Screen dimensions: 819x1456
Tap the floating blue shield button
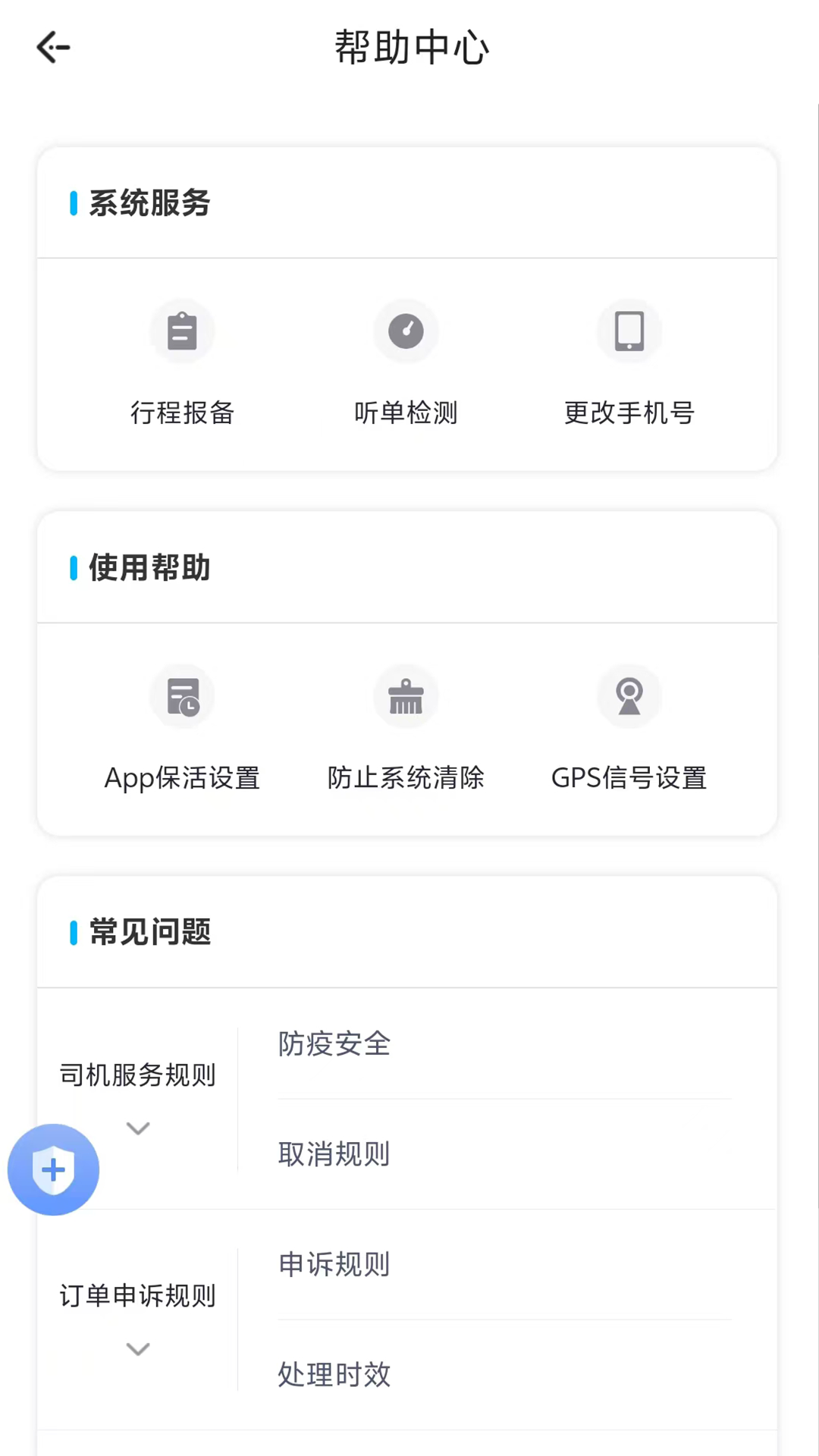53,1169
